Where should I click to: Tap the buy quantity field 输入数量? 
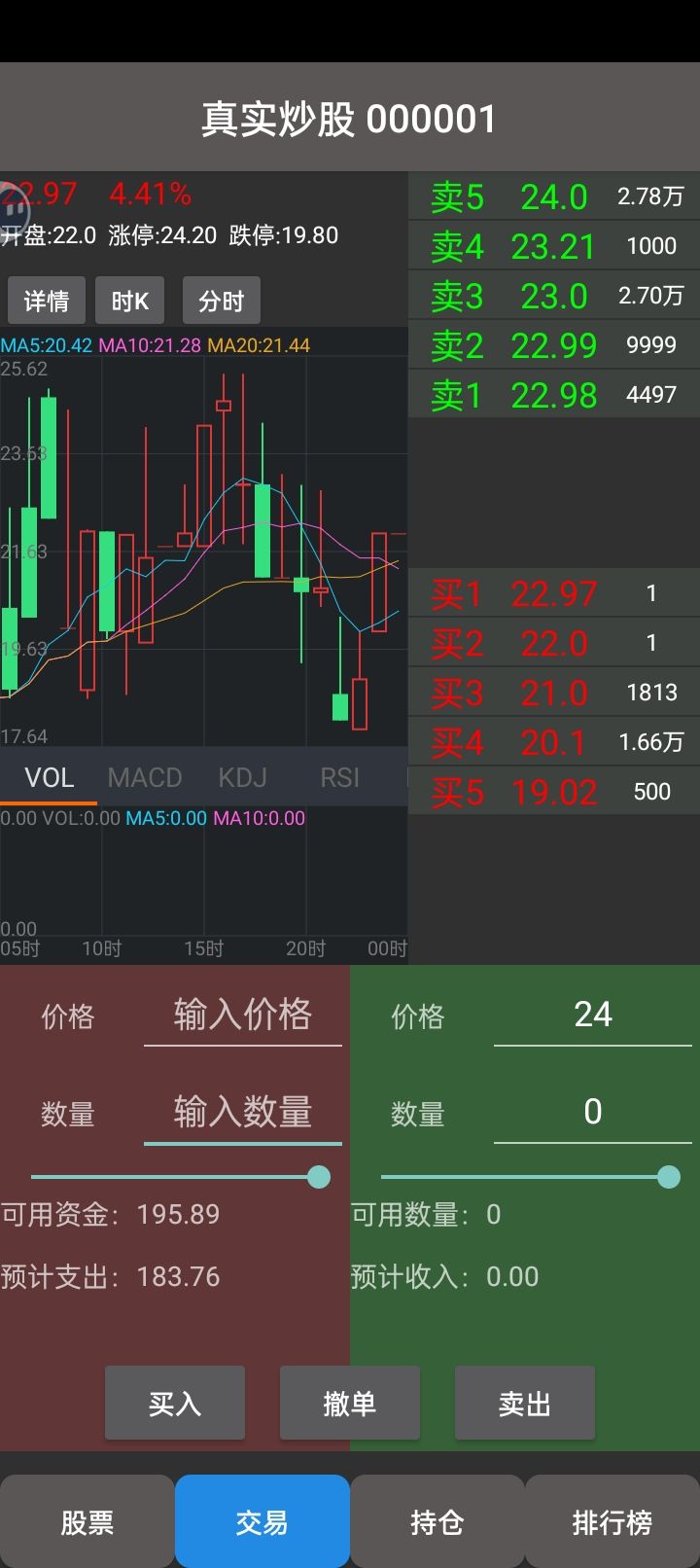click(x=243, y=1113)
